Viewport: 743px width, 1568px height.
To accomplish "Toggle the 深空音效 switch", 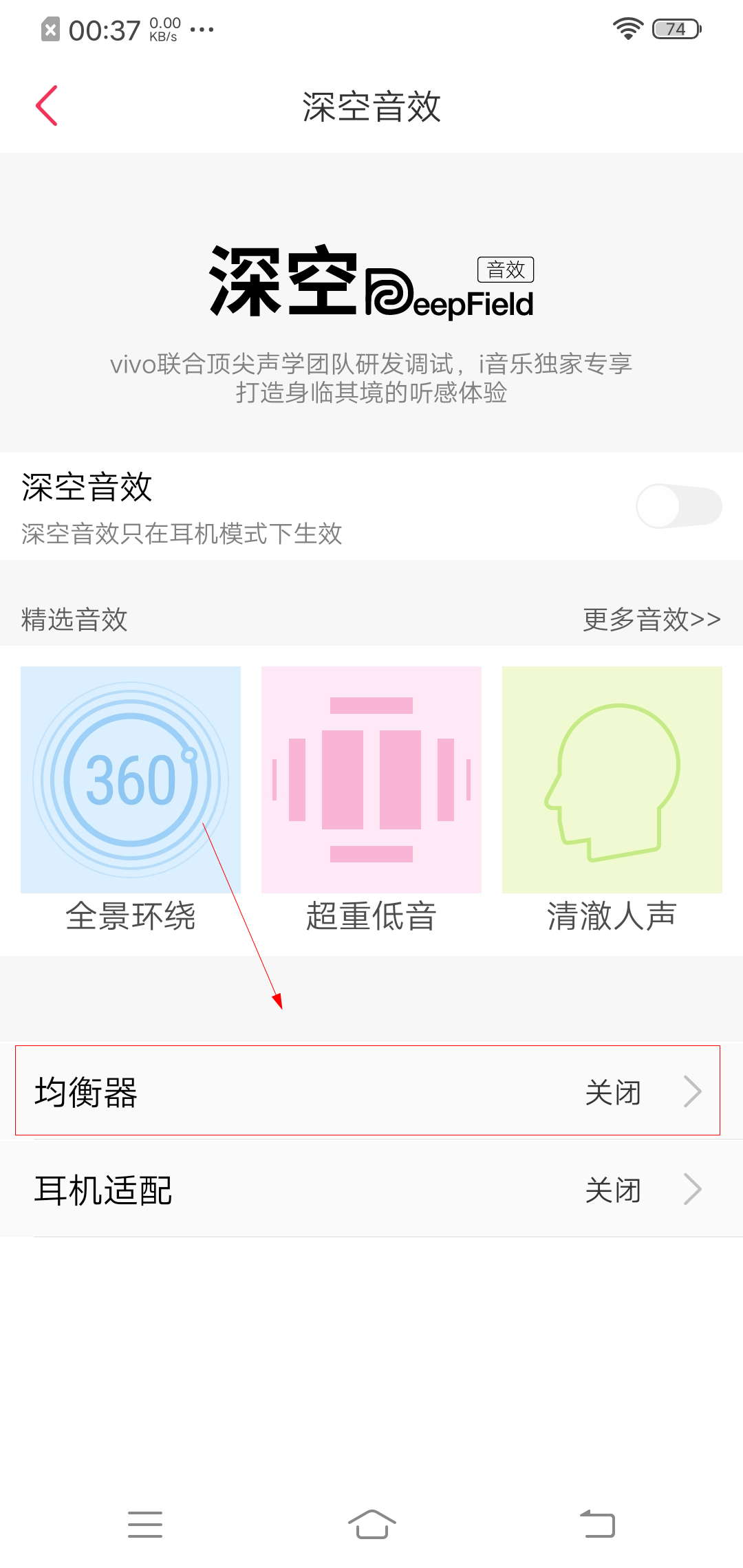I will coord(679,506).
